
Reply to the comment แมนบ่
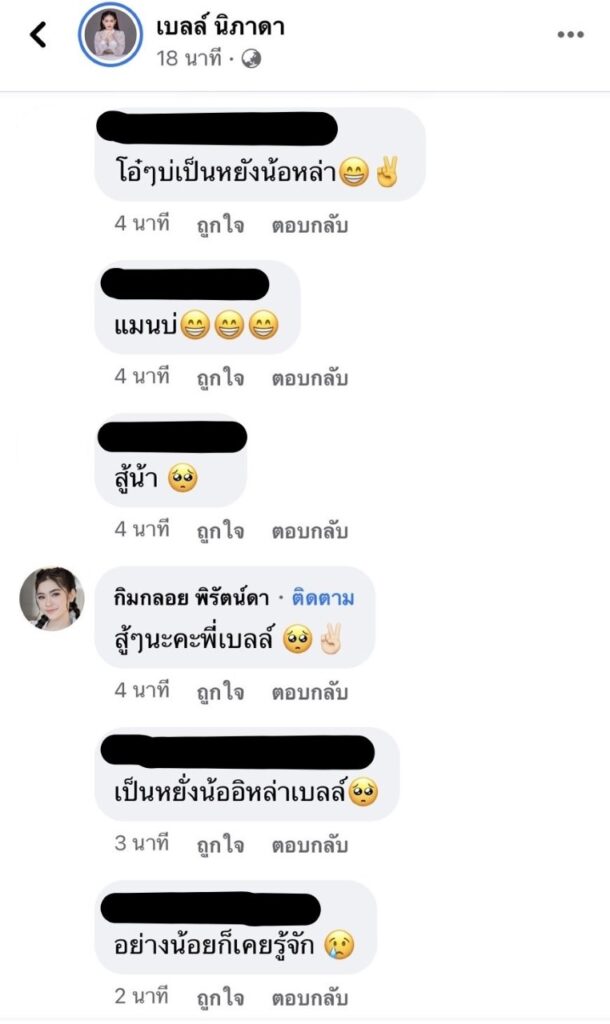click(309, 378)
